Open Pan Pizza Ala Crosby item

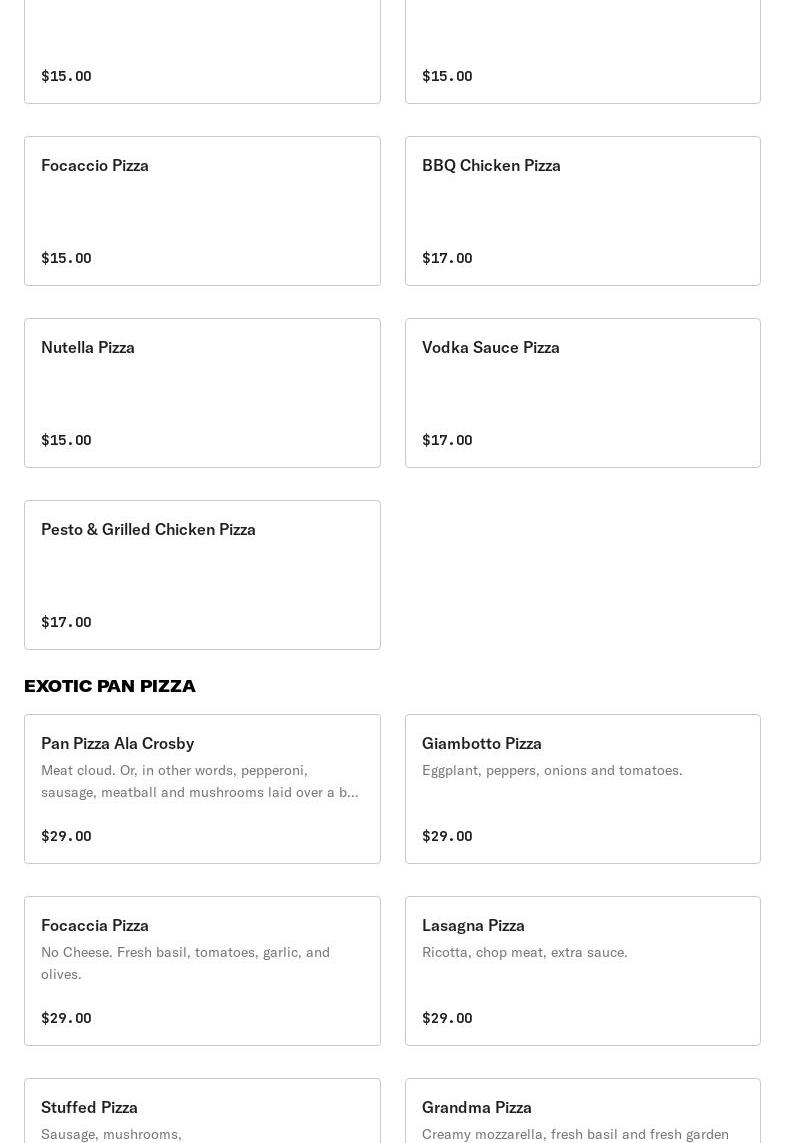[x=202, y=789]
